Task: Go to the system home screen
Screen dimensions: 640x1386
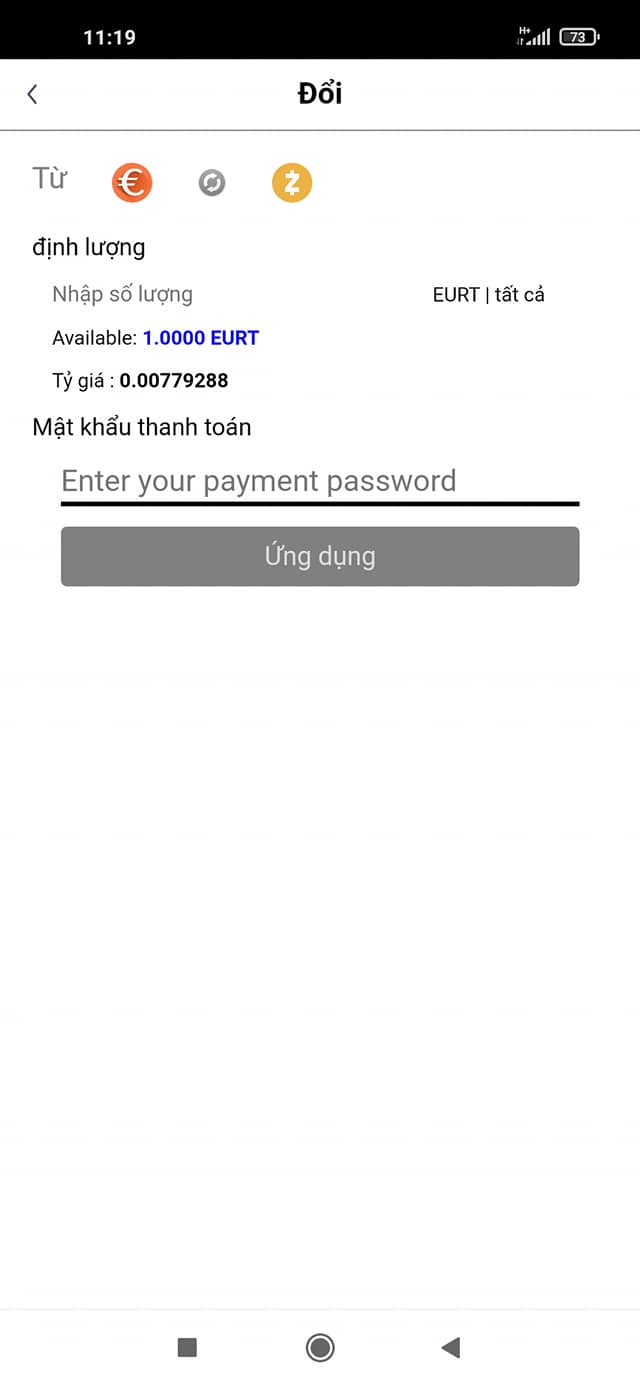Action: [320, 1347]
